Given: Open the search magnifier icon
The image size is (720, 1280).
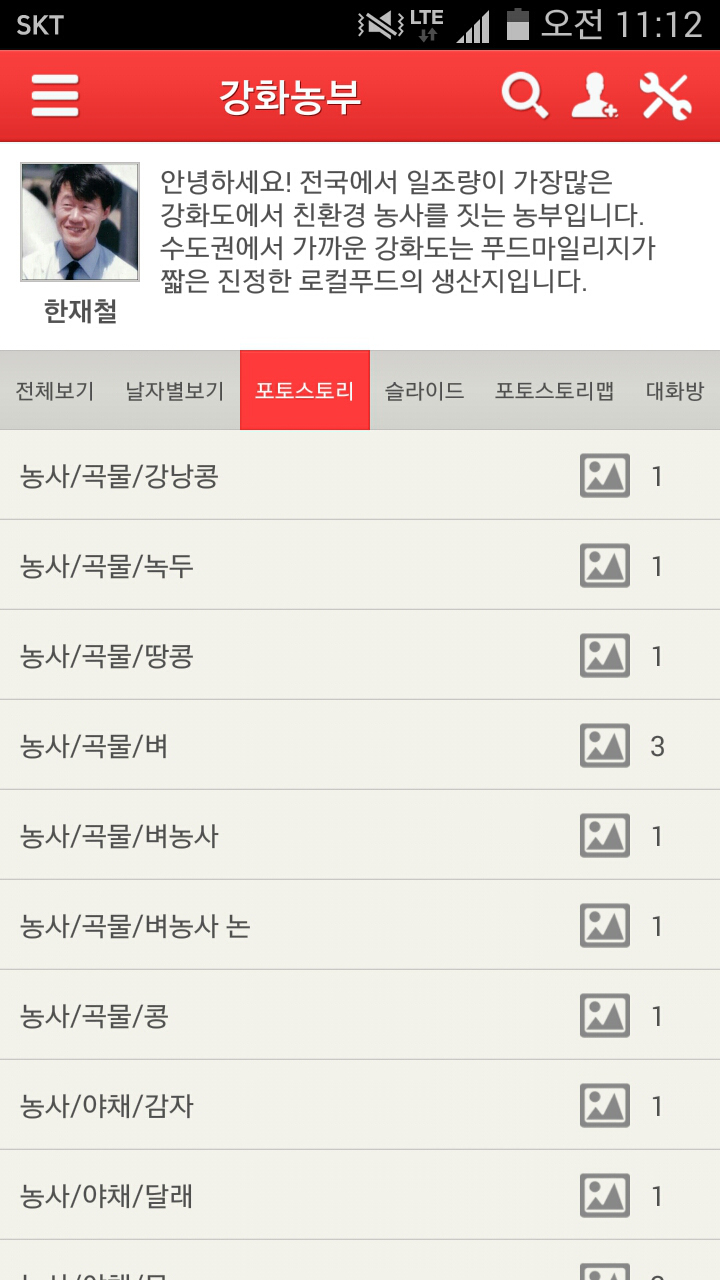Looking at the screenshot, I should 524,97.
